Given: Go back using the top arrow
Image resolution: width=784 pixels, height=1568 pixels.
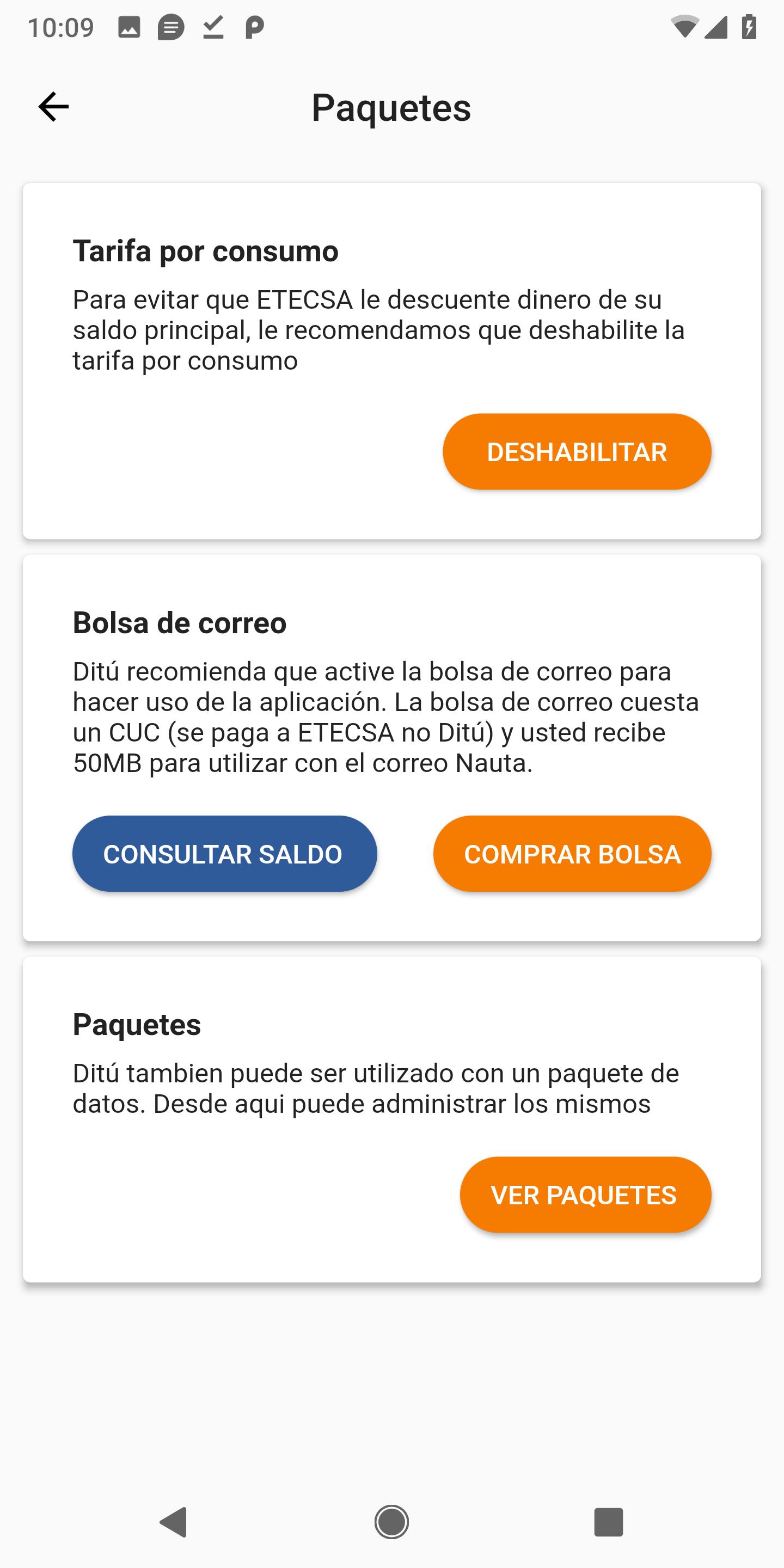Looking at the screenshot, I should point(53,107).
